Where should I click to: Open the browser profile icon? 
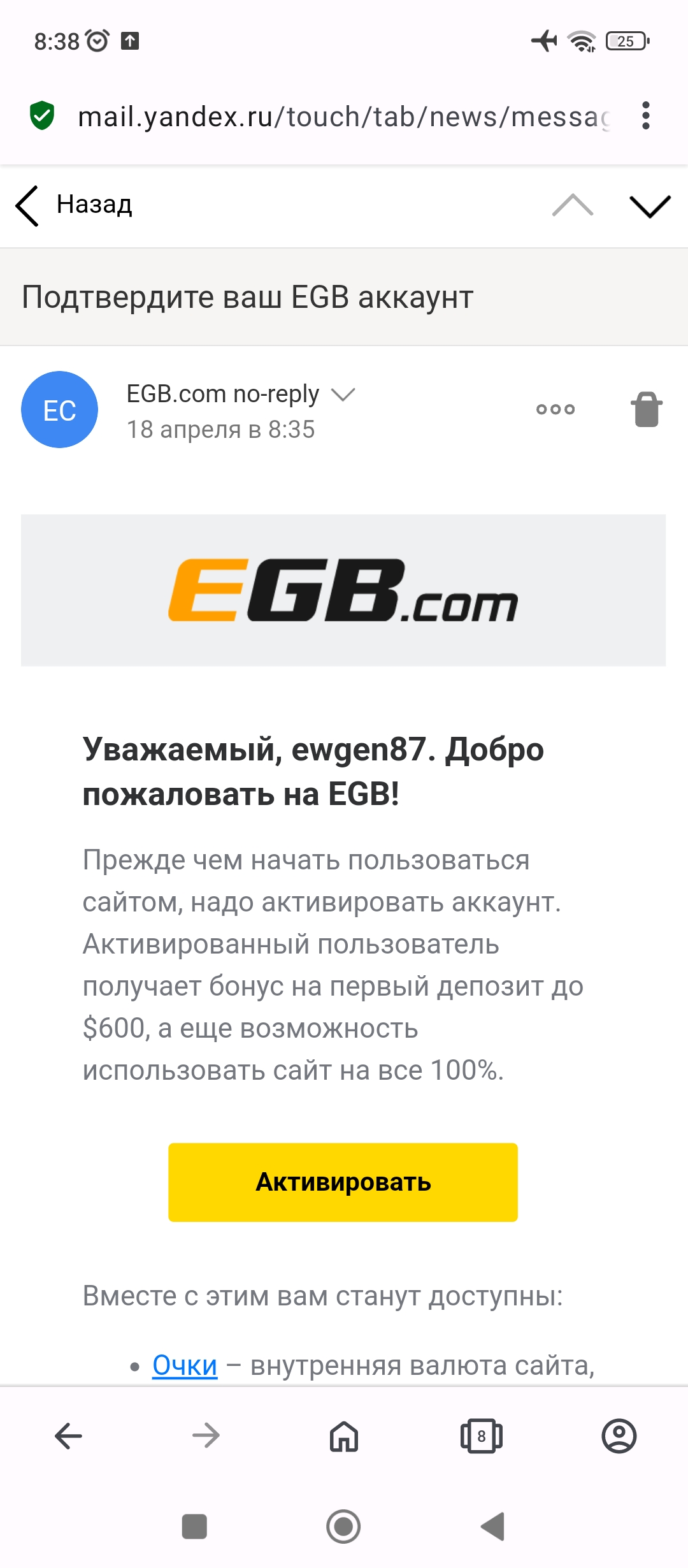619,1436
